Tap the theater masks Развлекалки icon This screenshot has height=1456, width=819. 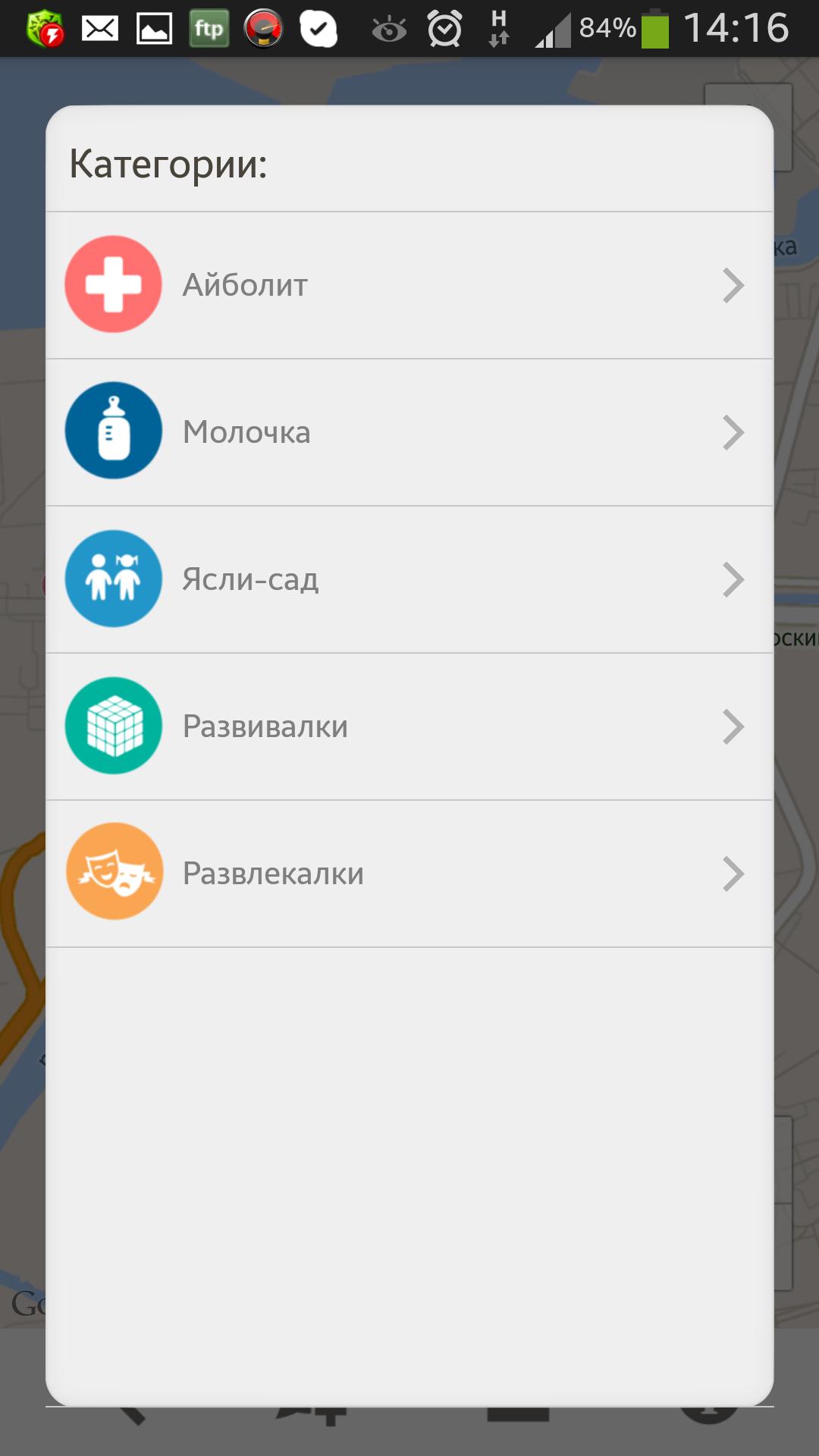(x=113, y=872)
